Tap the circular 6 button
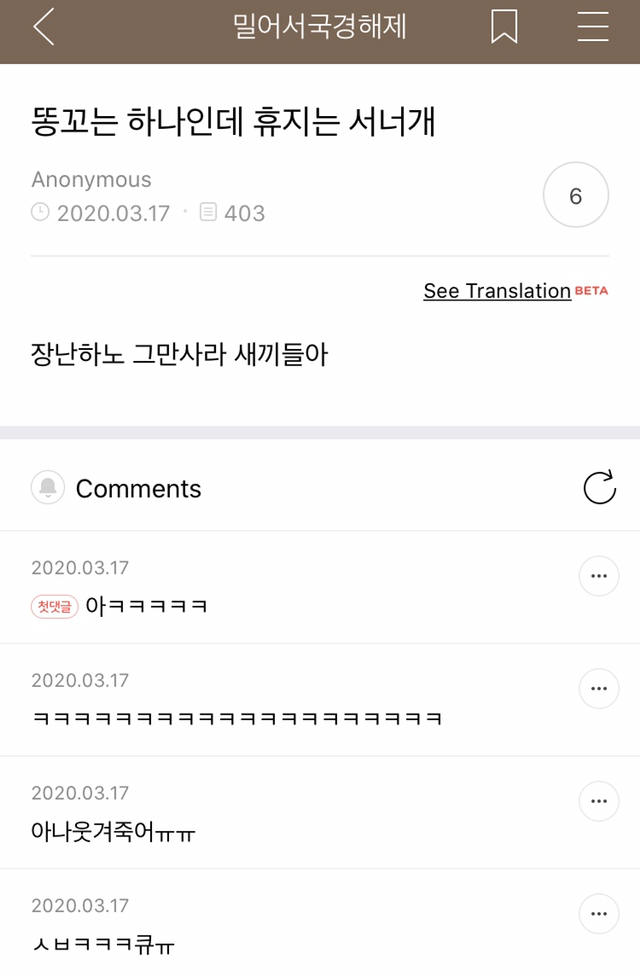 [575, 197]
